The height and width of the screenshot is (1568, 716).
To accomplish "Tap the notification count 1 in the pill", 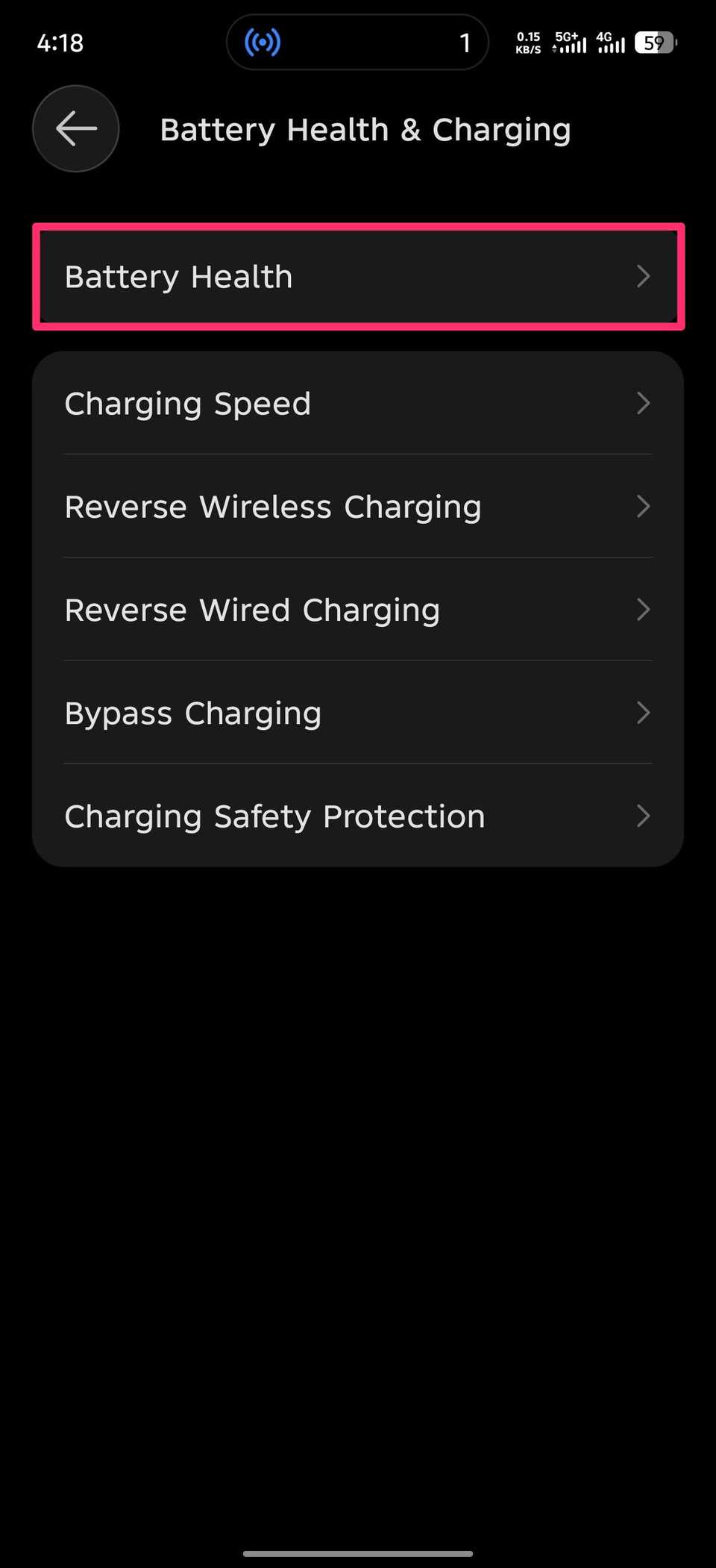I will click(x=465, y=43).
